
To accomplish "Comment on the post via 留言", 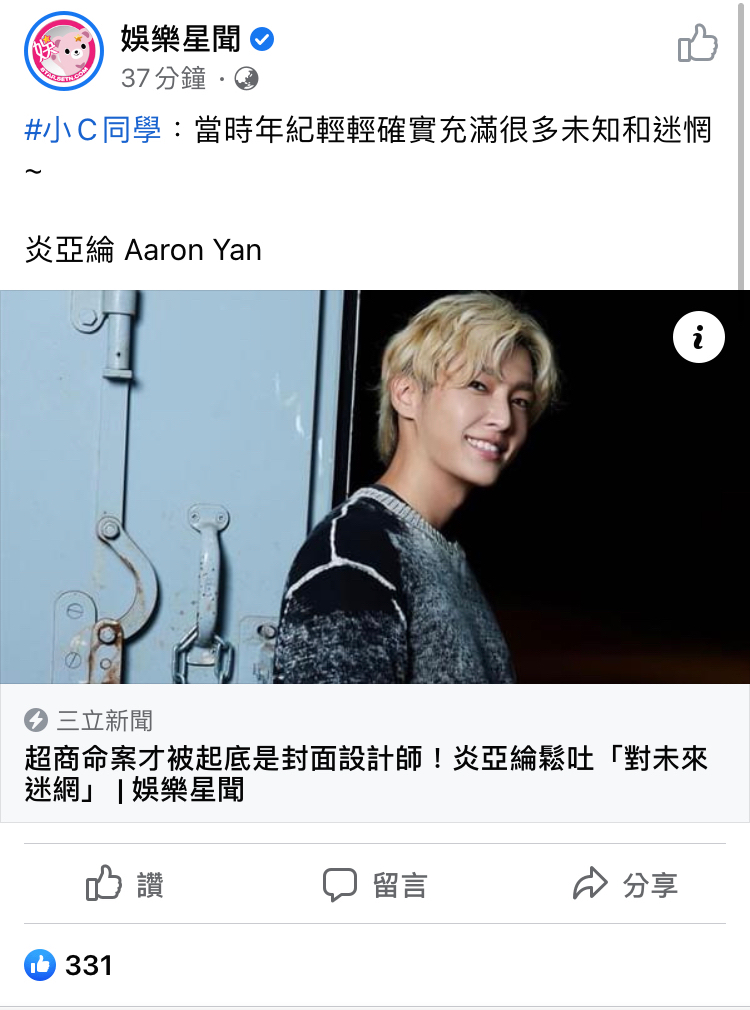I will click(x=375, y=884).
